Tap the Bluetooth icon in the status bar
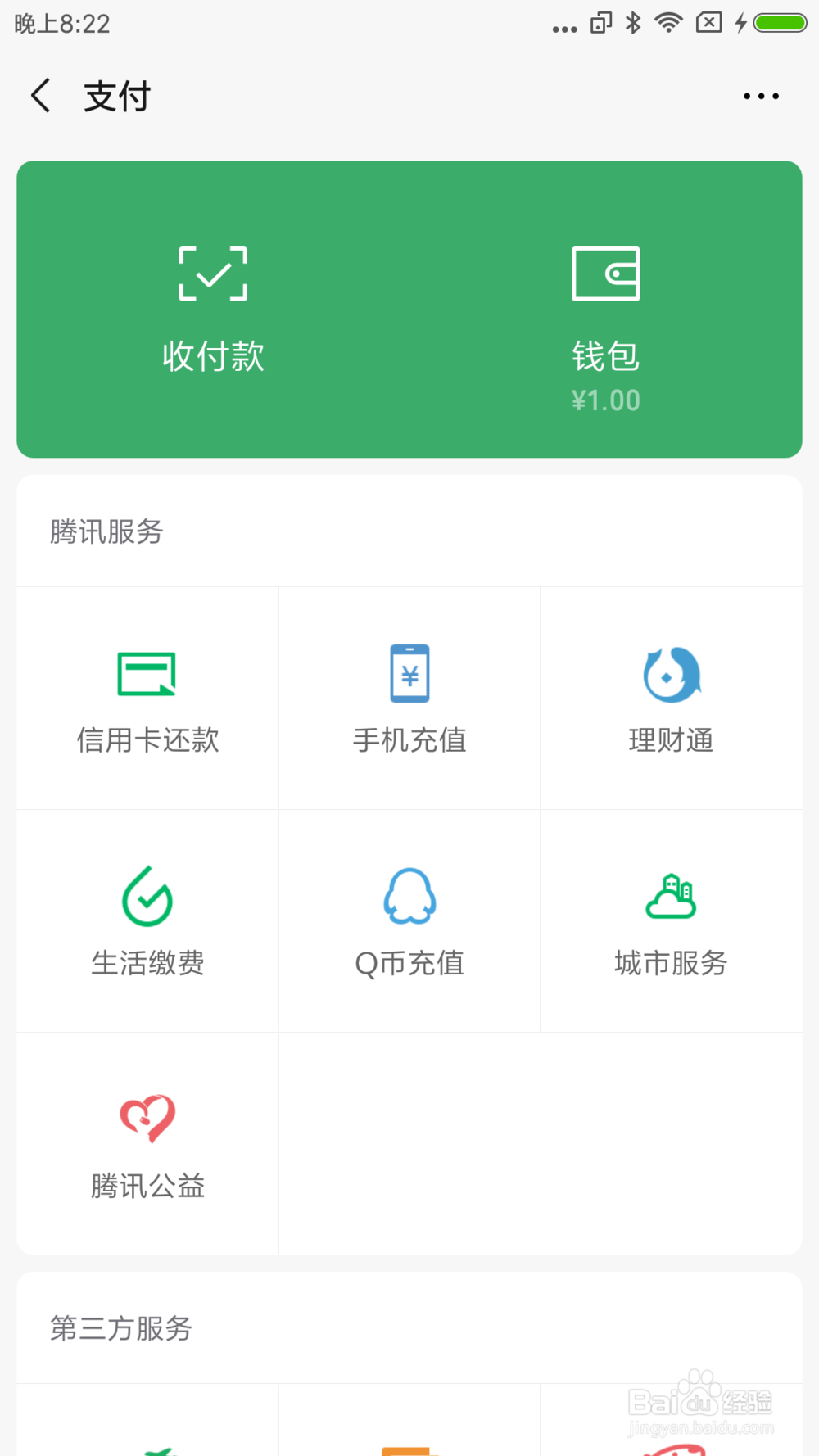 (x=631, y=22)
